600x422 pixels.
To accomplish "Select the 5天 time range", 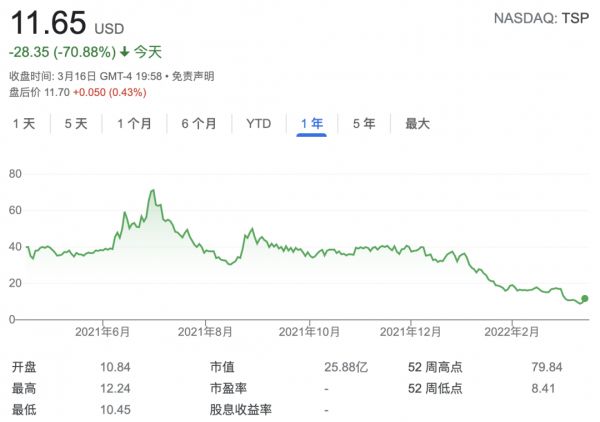I will (76, 124).
